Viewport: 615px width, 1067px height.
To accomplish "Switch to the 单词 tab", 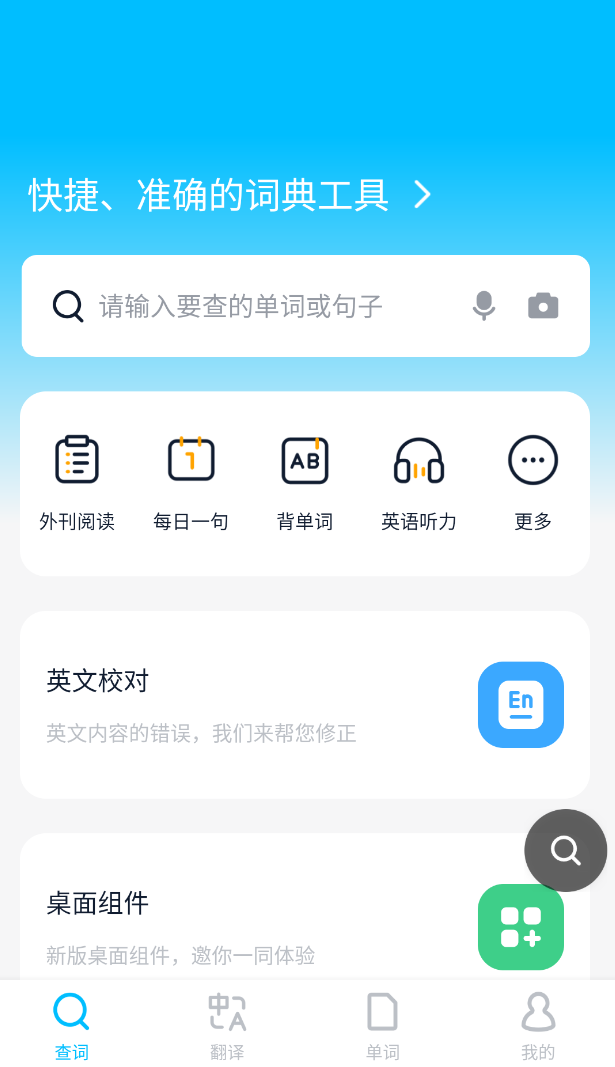I will click(382, 1025).
